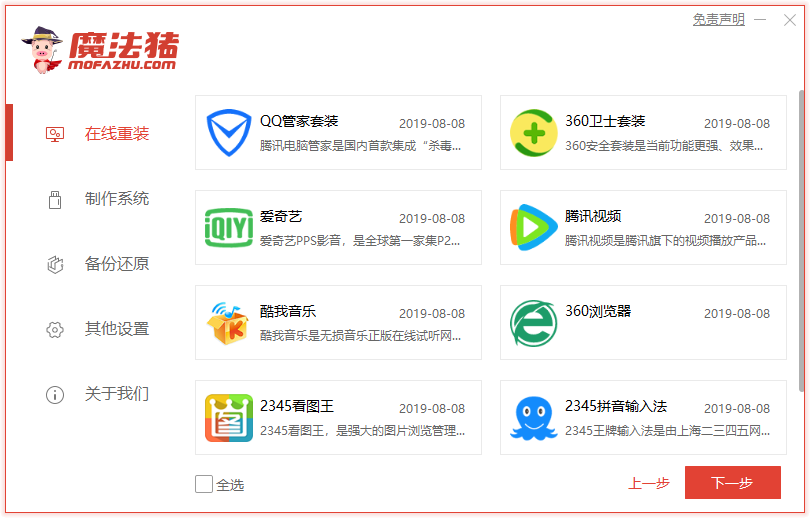Select the 360卫士套装 card
Image resolution: width=810 pixels, height=518 pixels.
tap(643, 132)
